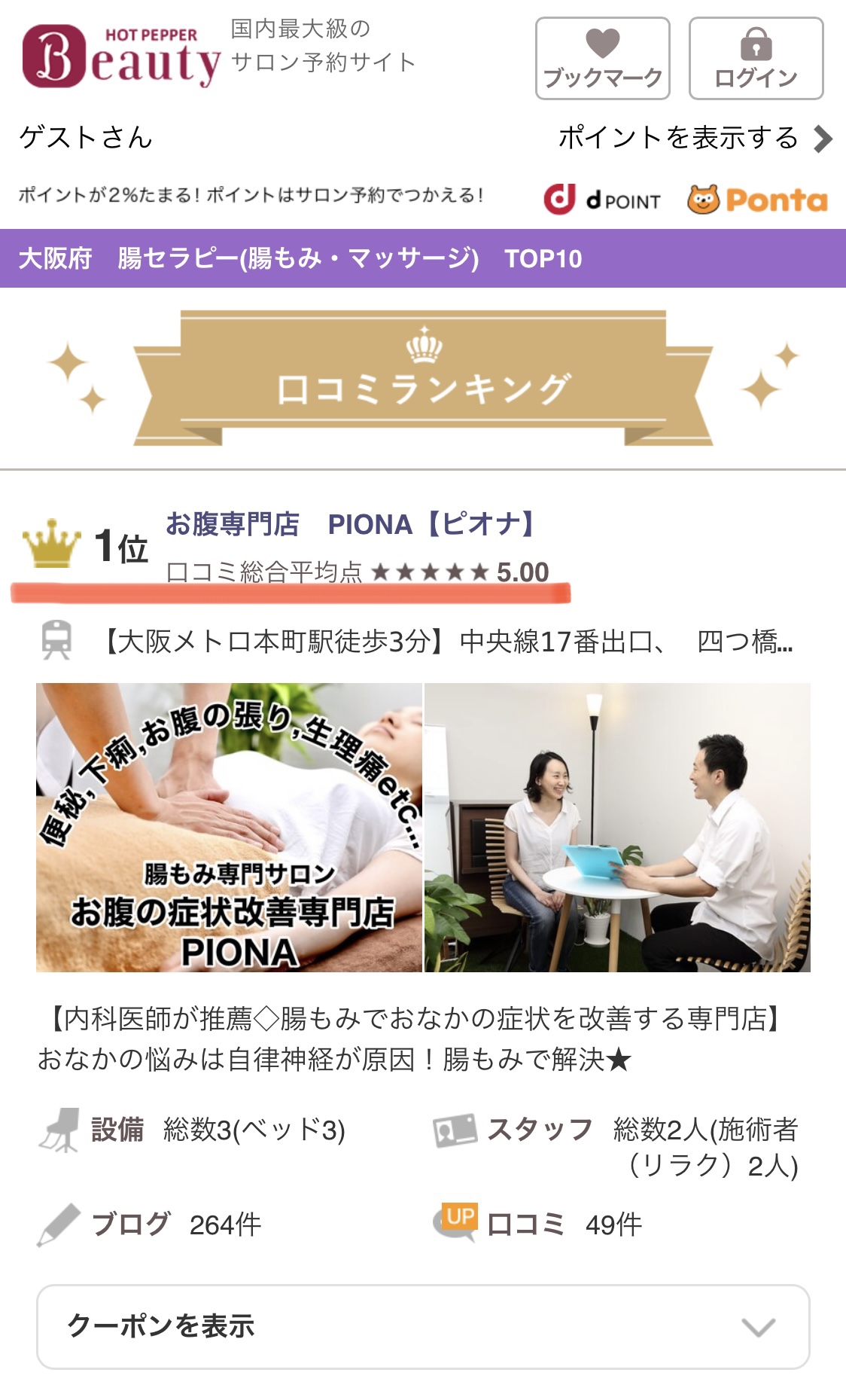Image resolution: width=846 pixels, height=1400 pixels.
Task: Open the PIONA【ピオナ】salon name link
Action: pyautogui.click(x=351, y=523)
